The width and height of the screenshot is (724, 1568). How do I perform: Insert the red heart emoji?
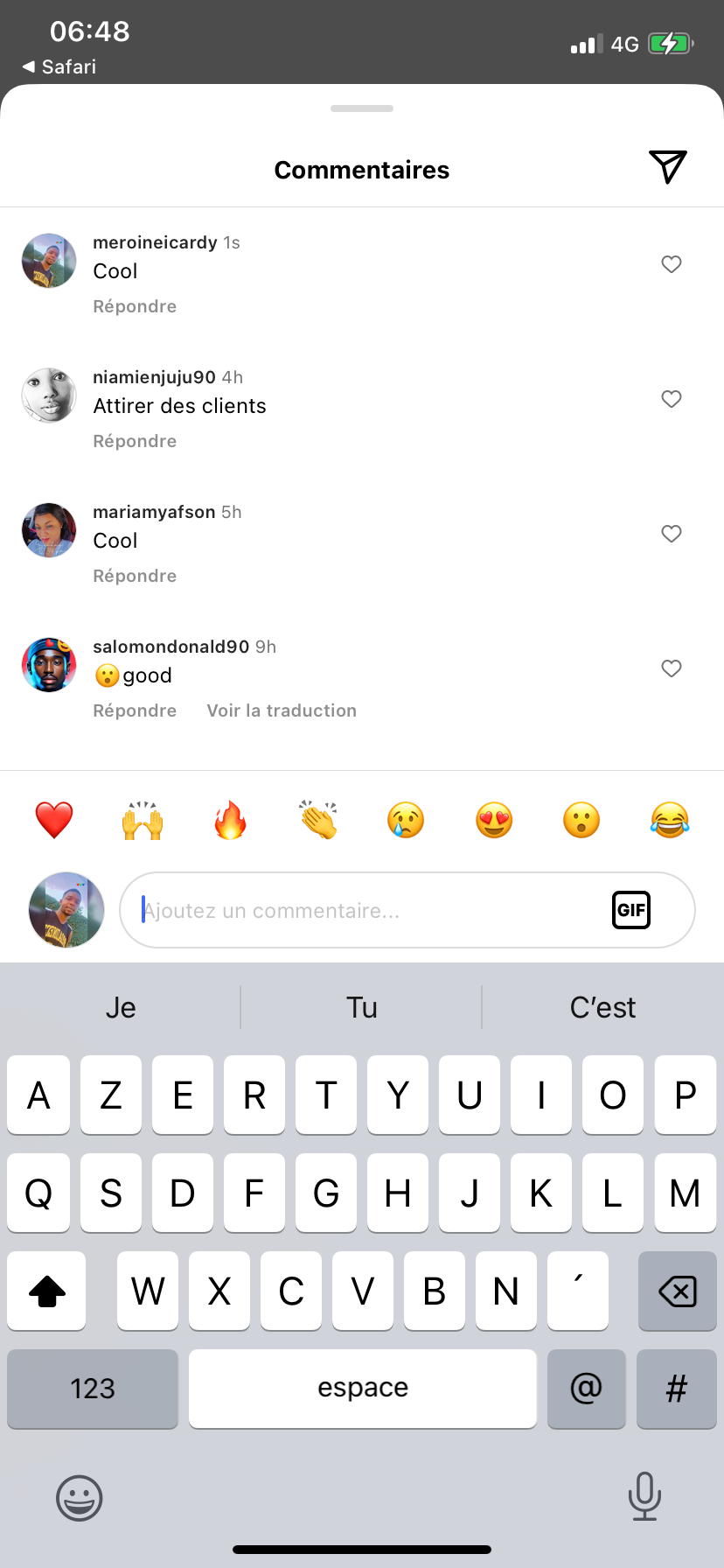54,820
